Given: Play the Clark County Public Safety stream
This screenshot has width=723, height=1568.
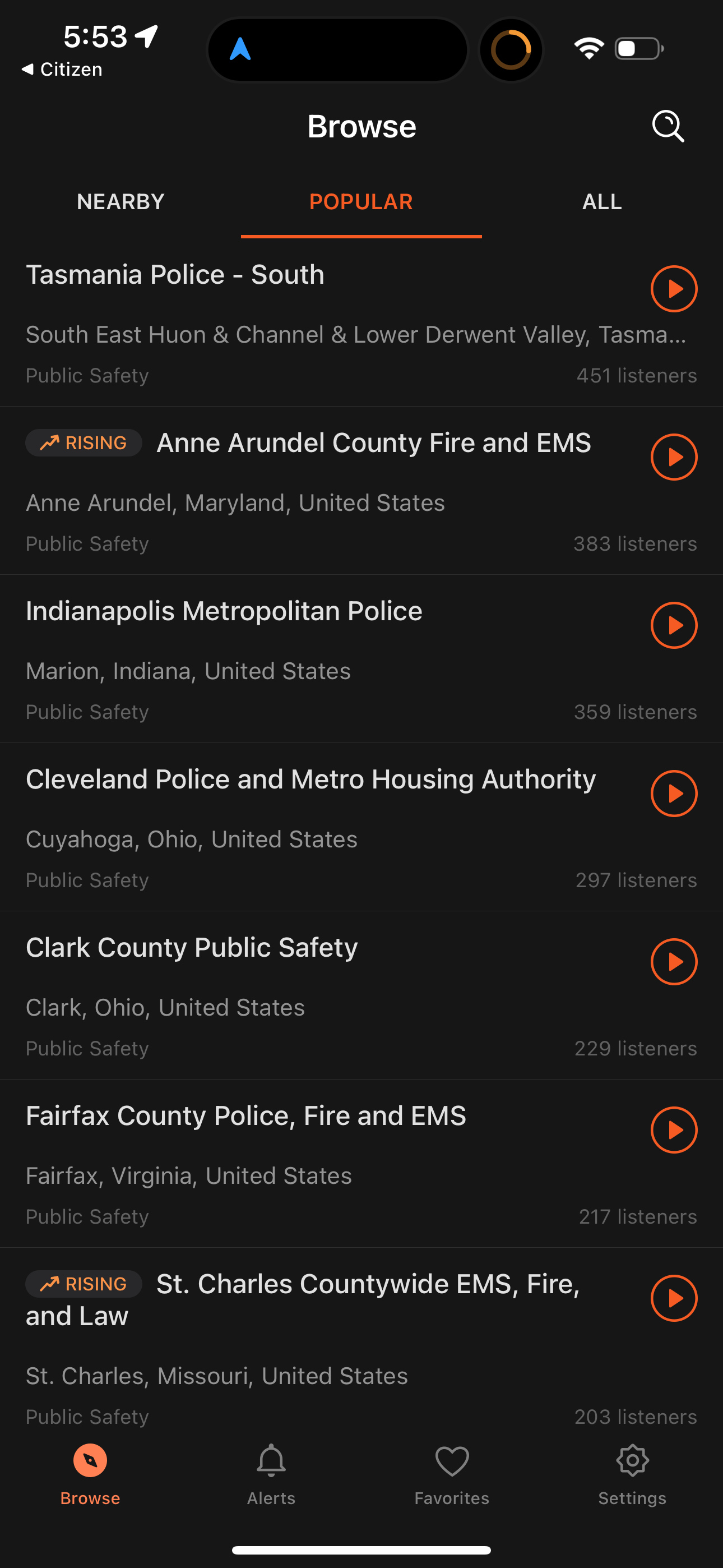Looking at the screenshot, I should [x=674, y=962].
